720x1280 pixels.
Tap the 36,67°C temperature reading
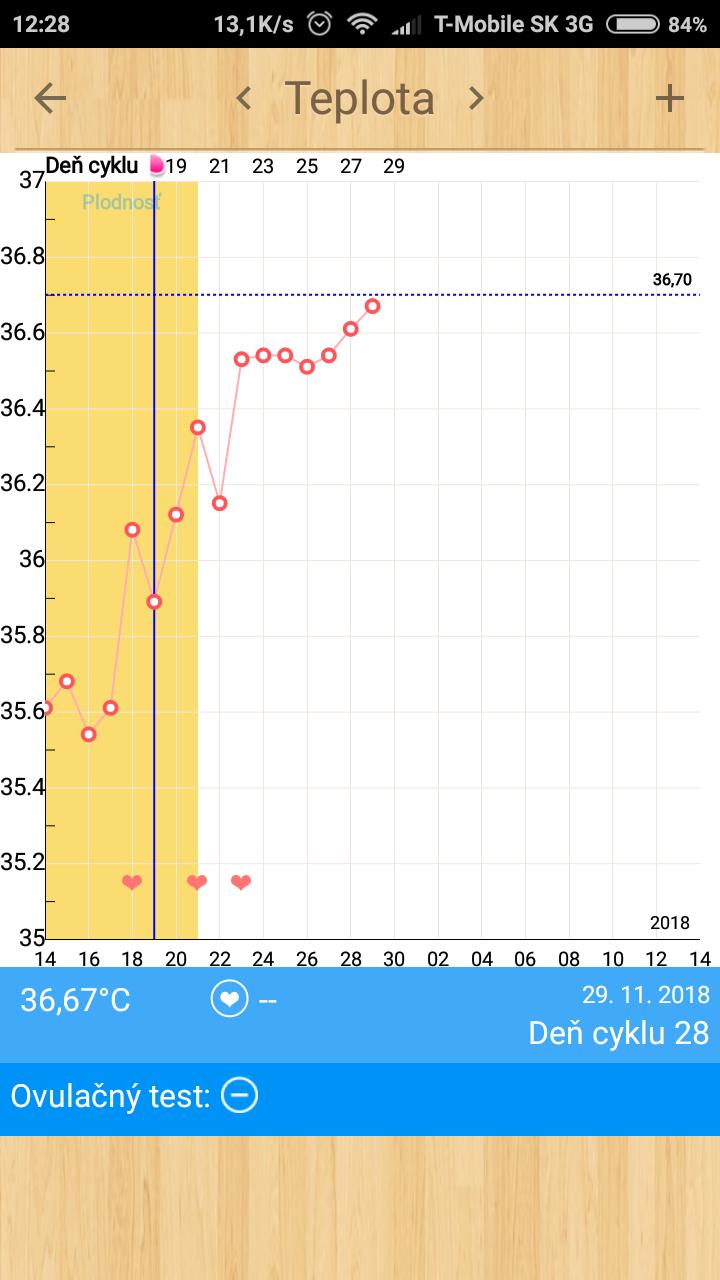[76, 1000]
